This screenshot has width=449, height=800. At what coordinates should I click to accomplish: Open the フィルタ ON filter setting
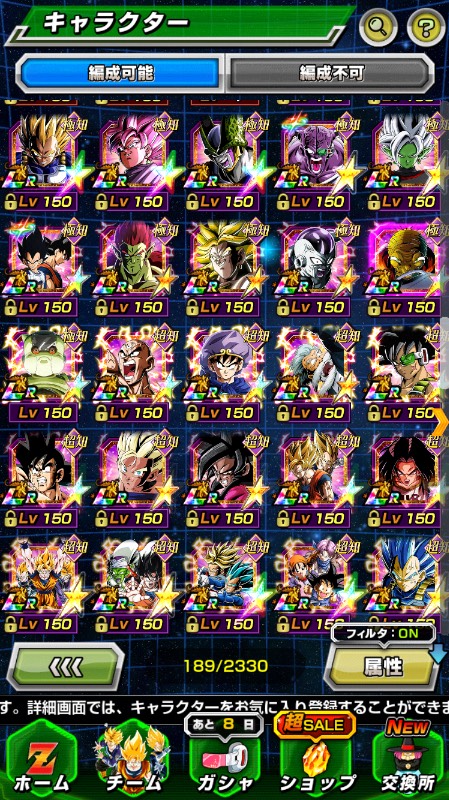coord(383,634)
